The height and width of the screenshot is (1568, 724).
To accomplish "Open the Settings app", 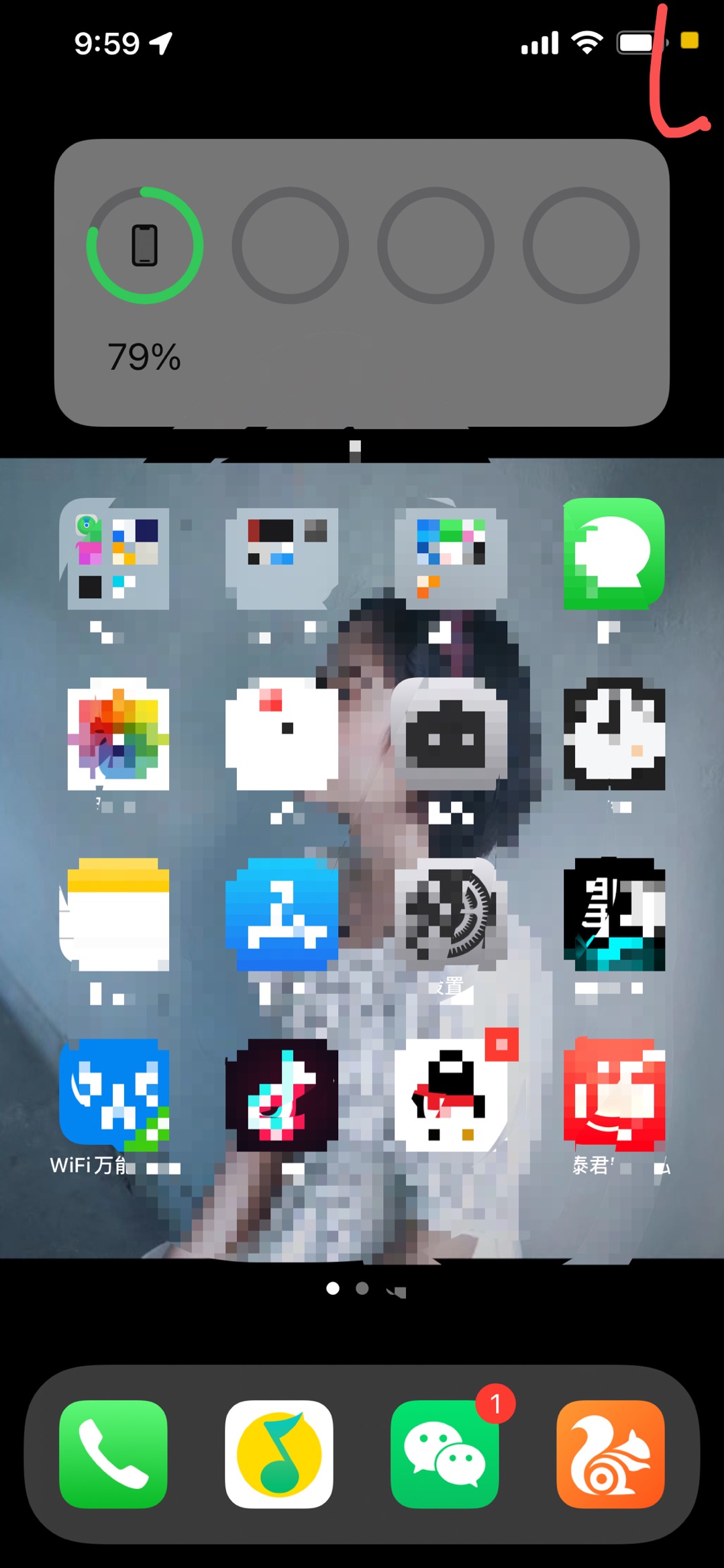I will pyautogui.click(x=448, y=914).
